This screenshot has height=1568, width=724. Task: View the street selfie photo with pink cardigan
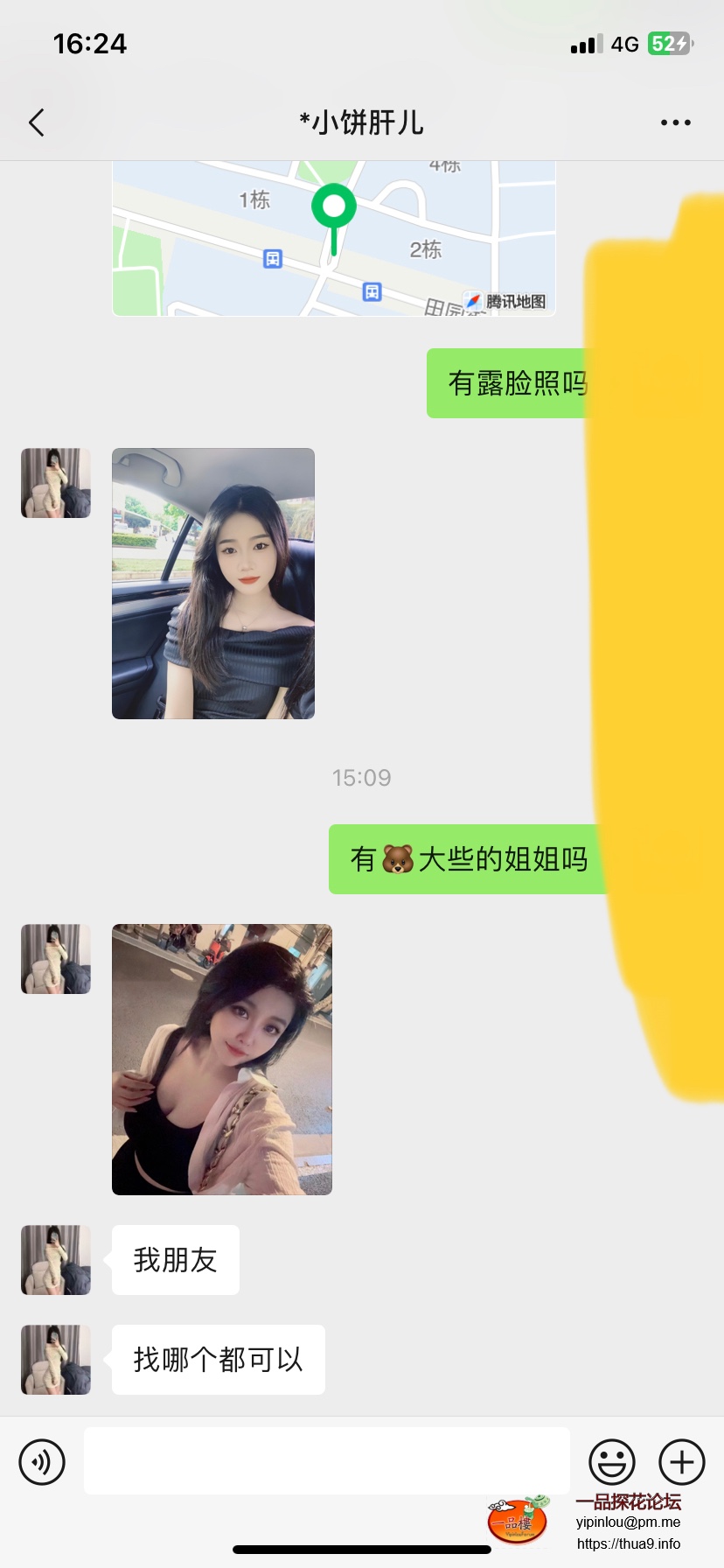coord(222,1060)
